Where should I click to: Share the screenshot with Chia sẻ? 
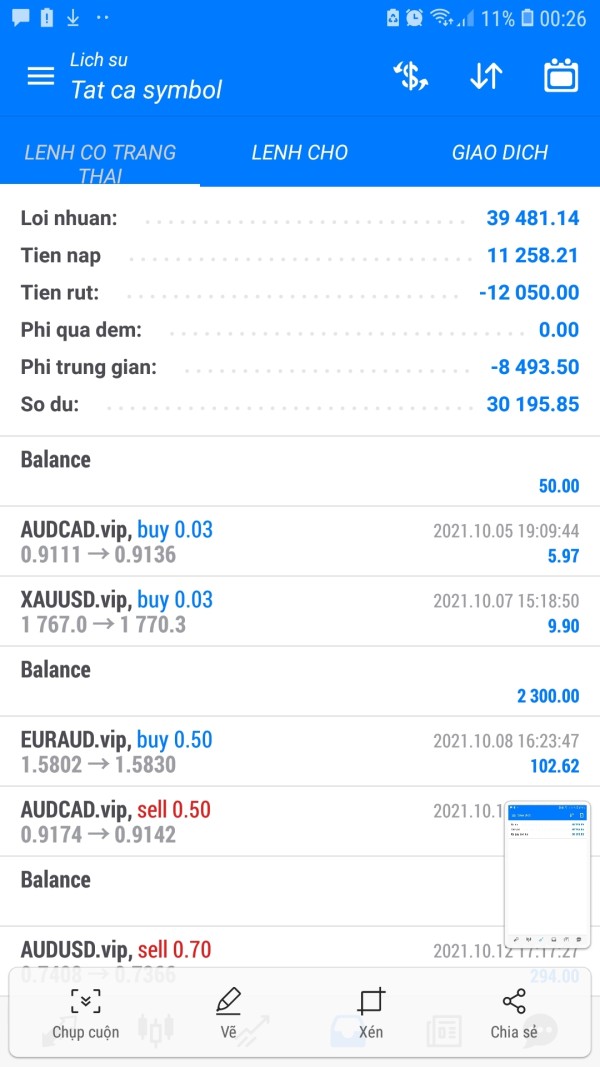click(x=514, y=1012)
